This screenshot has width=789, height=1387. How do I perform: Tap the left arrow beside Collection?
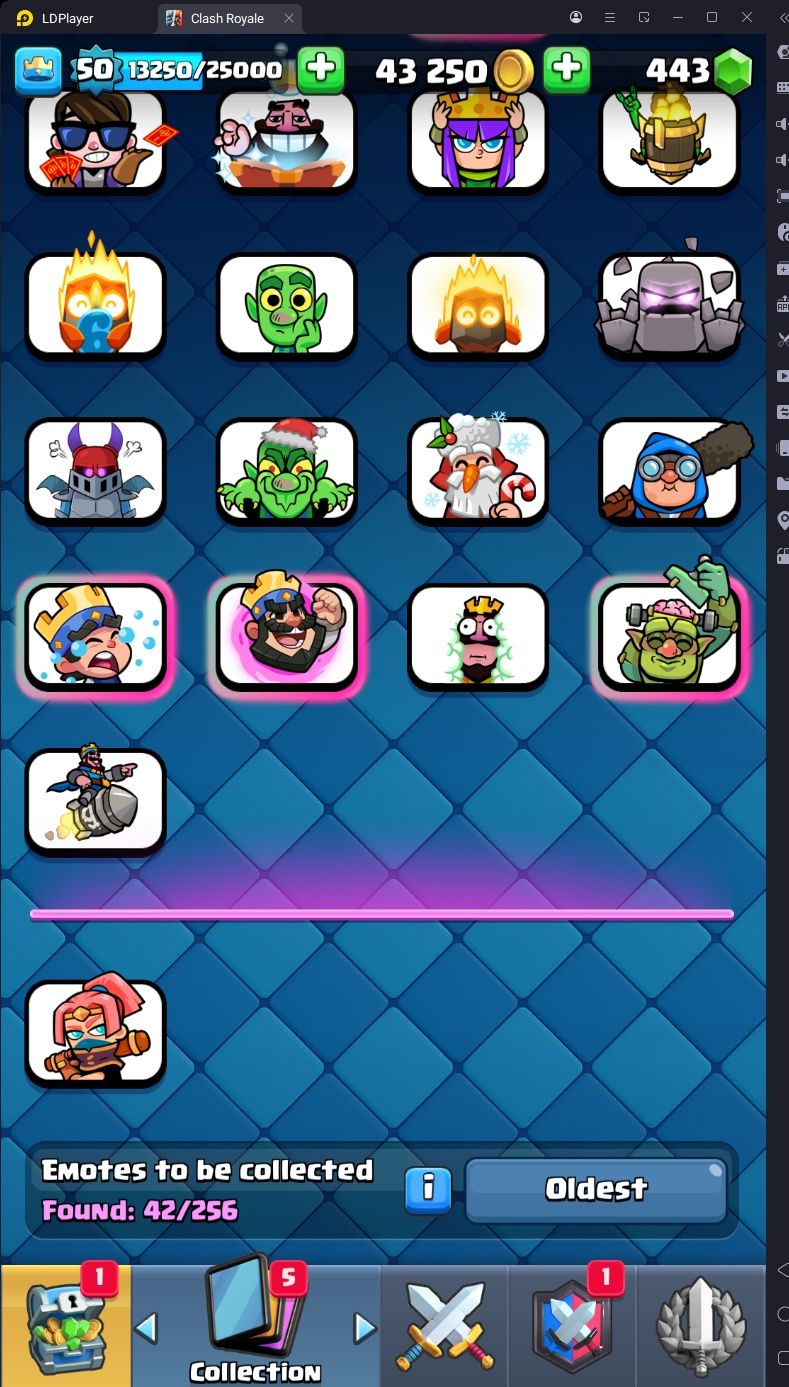click(146, 1328)
